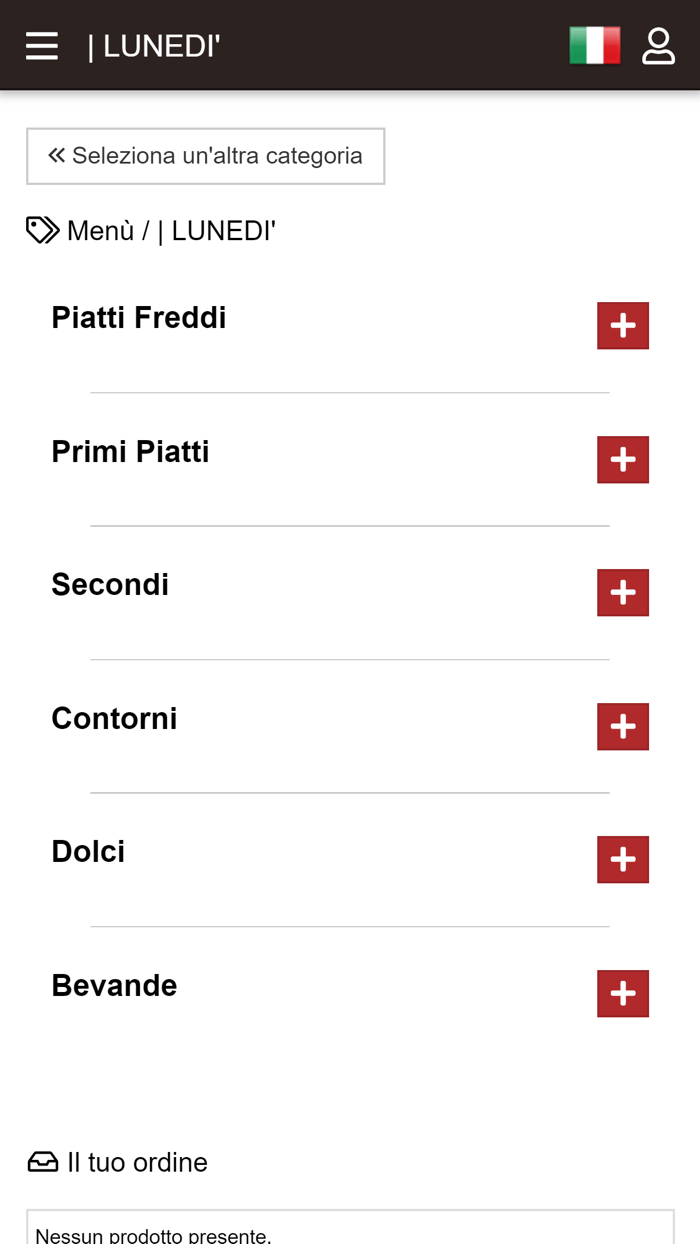
Task: Expand the Primi Piatti section
Action: click(623, 460)
